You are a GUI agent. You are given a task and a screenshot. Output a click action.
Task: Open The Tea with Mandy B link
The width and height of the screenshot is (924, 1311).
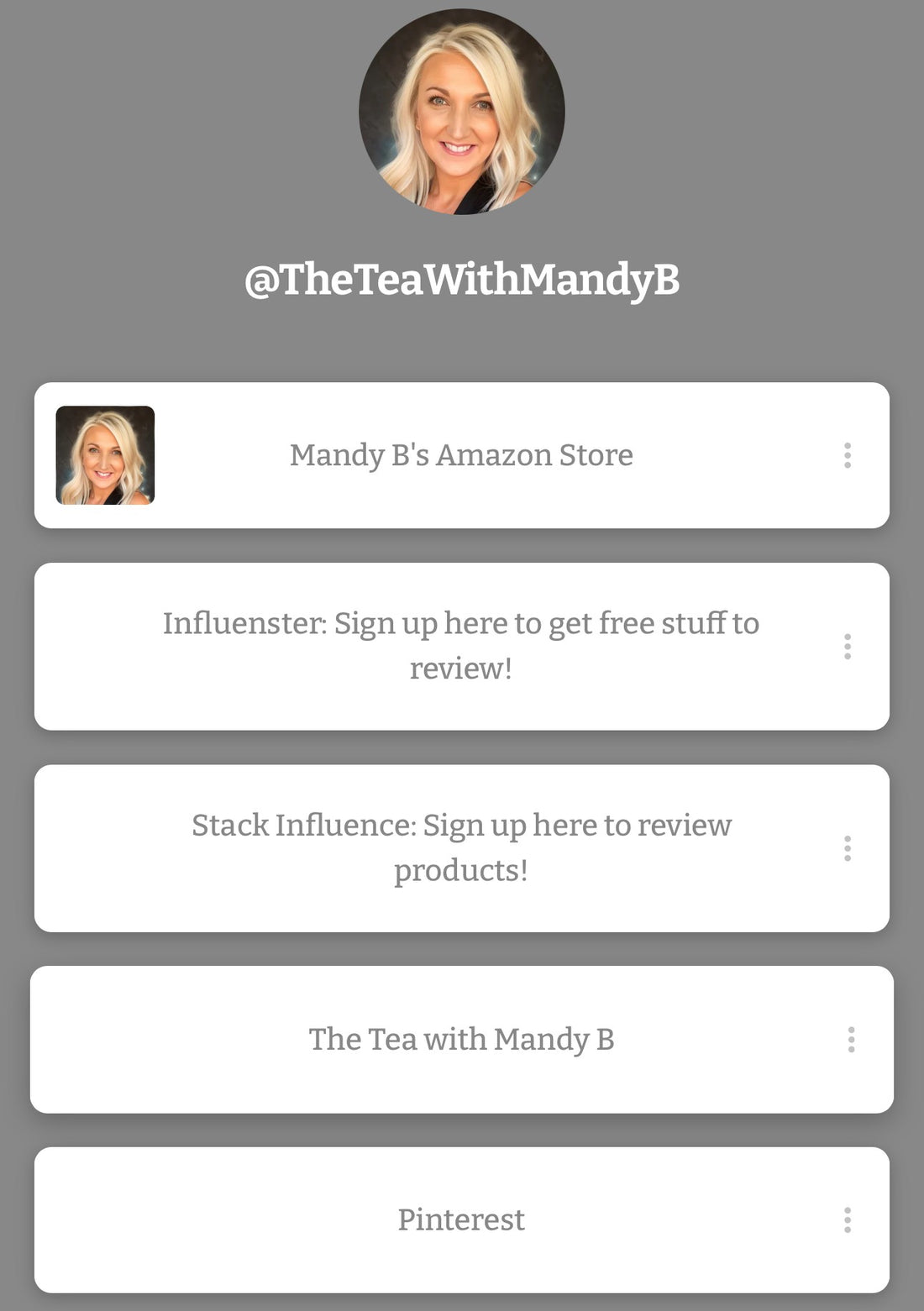pyautogui.click(x=461, y=1040)
